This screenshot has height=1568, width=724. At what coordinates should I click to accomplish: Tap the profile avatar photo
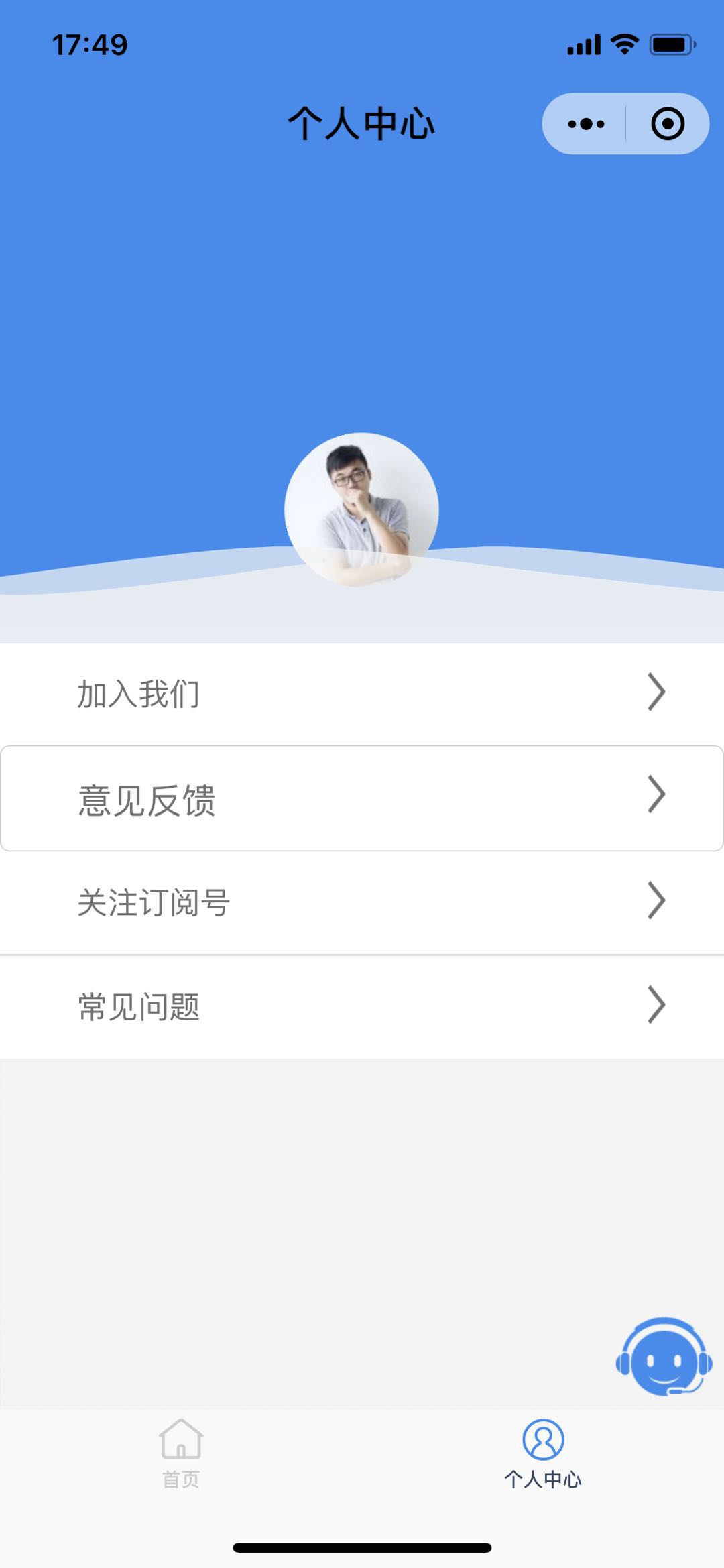pyautogui.click(x=361, y=509)
